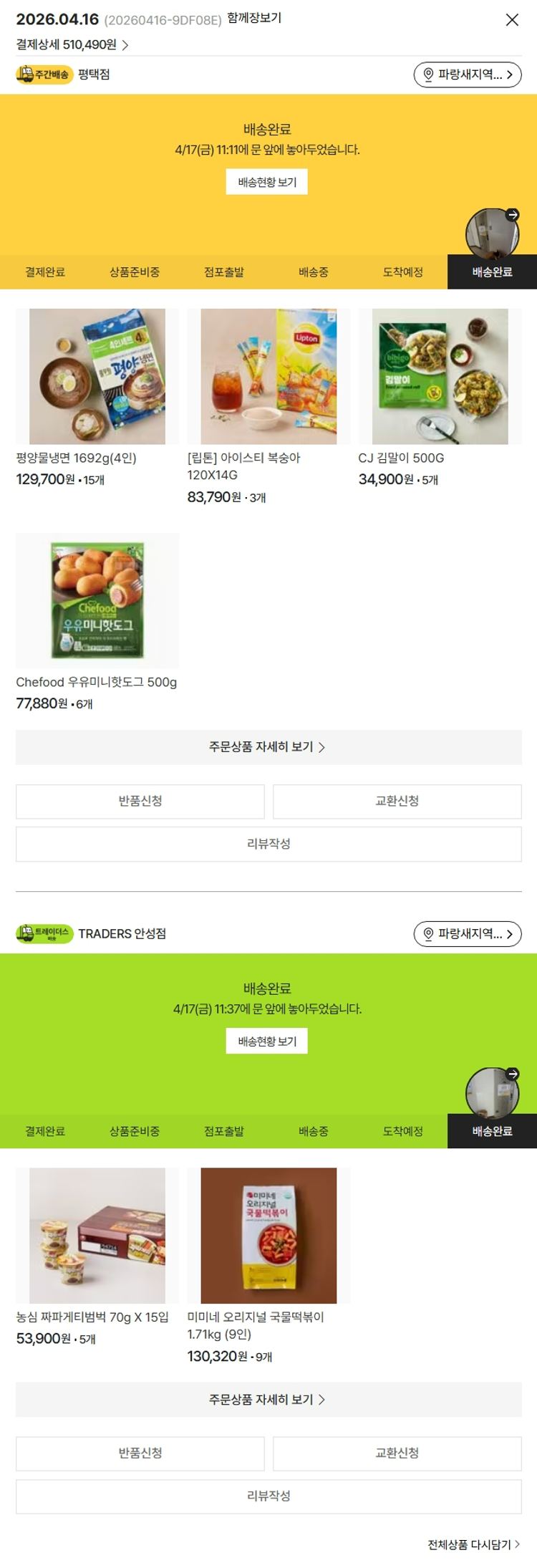This screenshot has height=1568, width=537.
Task: Open 결제상세 510,490원 payment details
Action: coord(72,45)
